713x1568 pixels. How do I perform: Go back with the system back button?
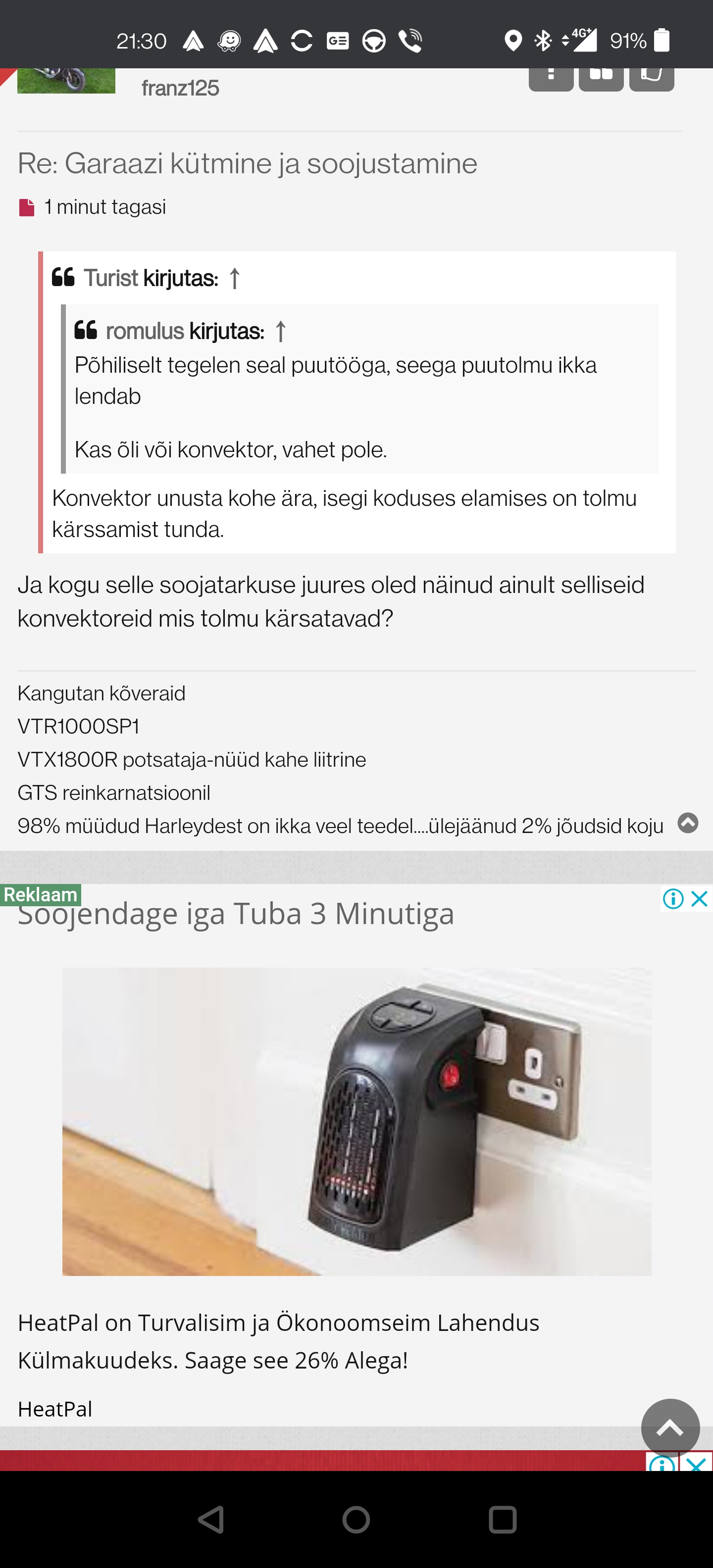point(211,1520)
